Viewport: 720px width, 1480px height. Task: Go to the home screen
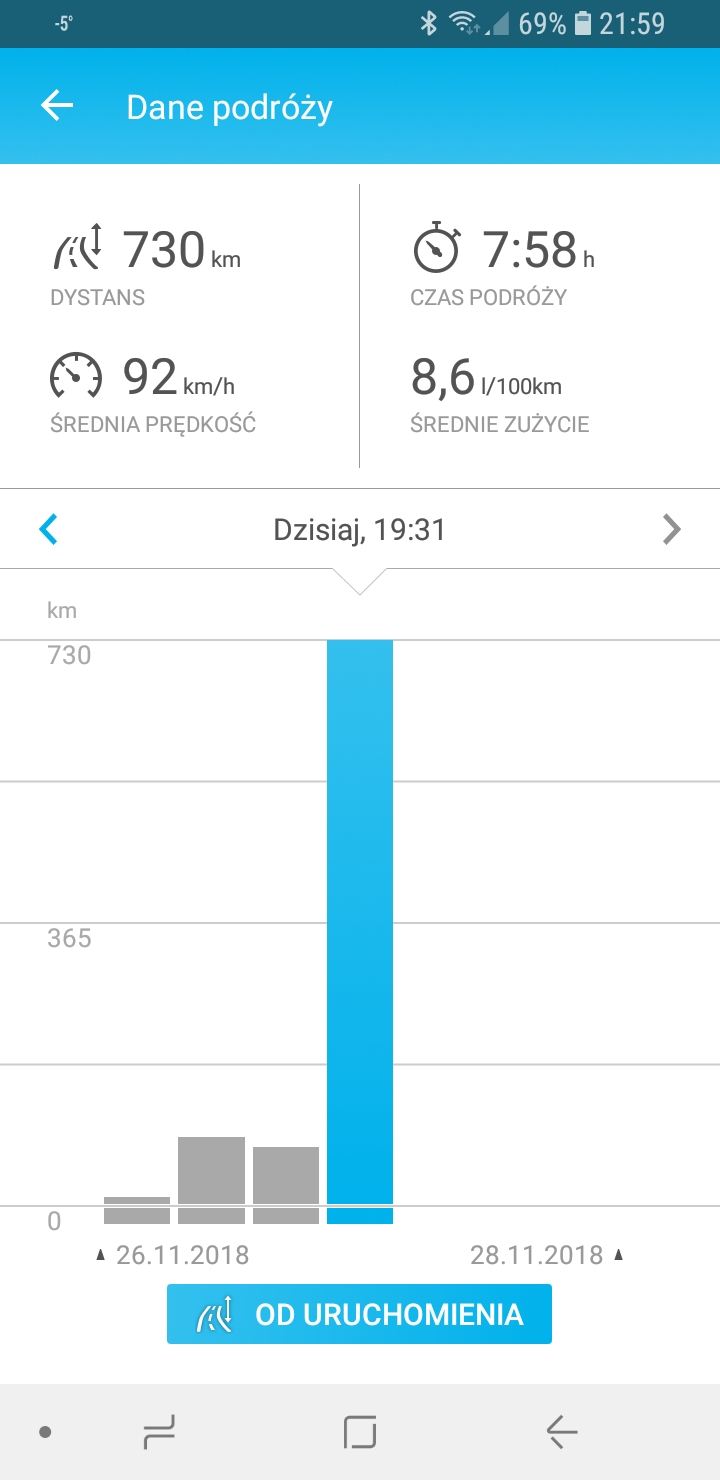pyautogui.click(x=360, y=1432)
